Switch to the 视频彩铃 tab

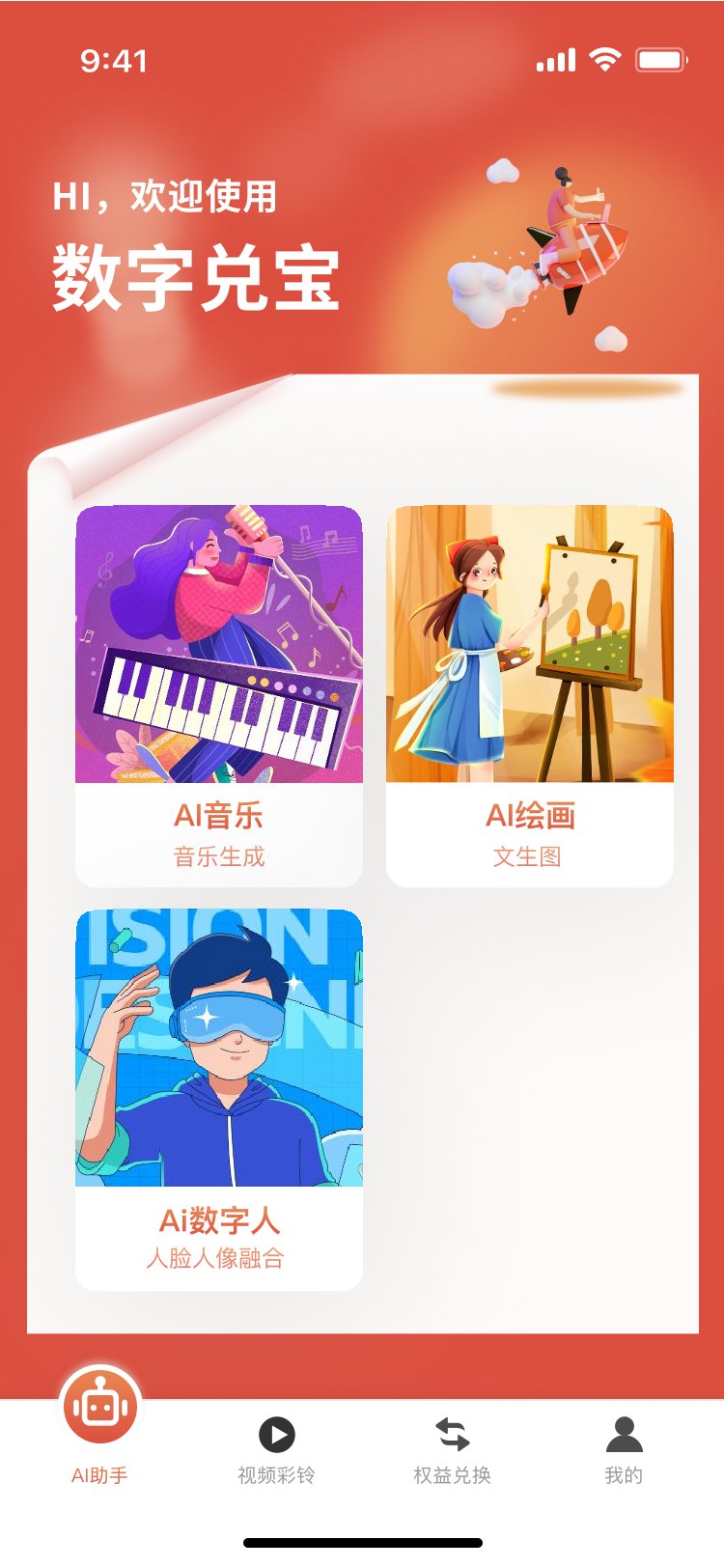tap(277, 1448)
